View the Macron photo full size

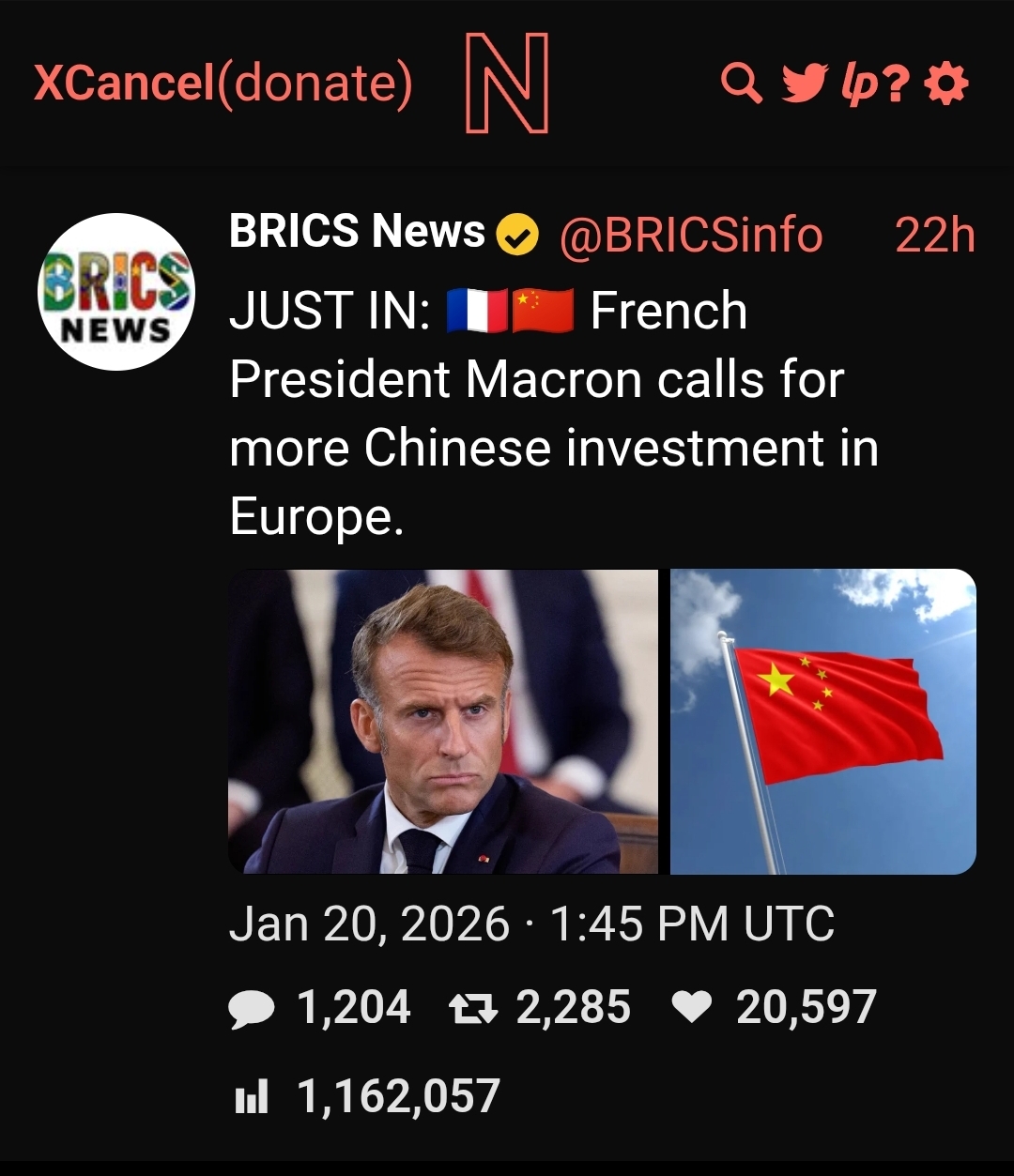[x=443, y=721]
